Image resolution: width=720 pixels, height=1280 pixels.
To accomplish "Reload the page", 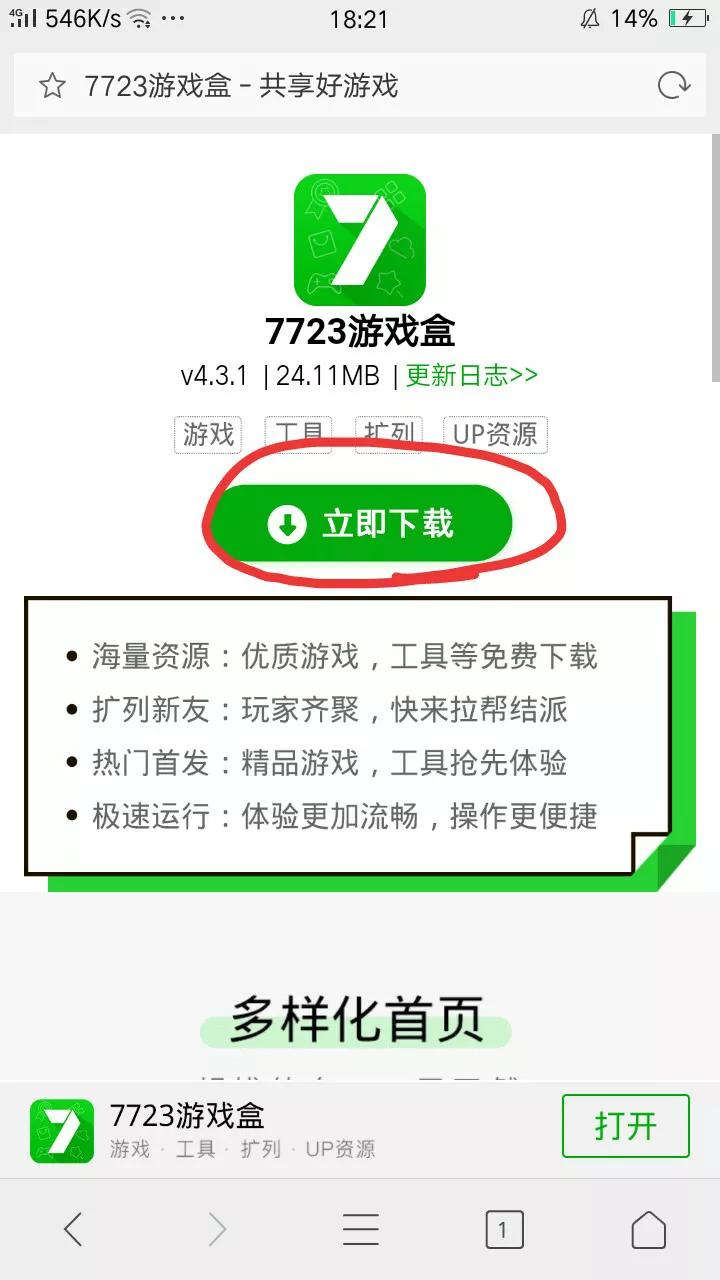I will (673, 86).
